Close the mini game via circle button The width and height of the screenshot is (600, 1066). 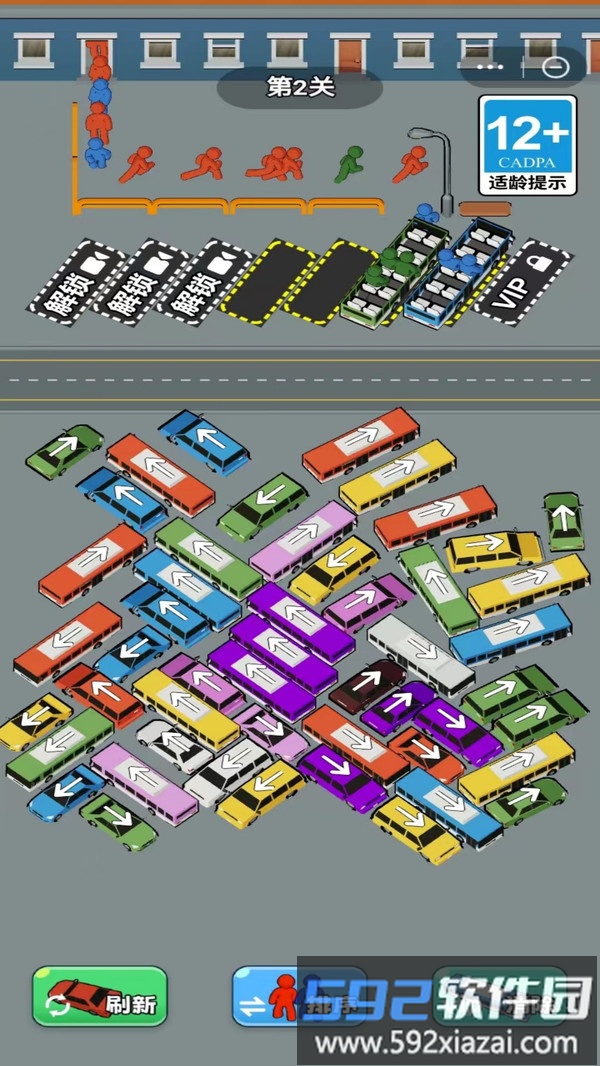pos(556,67)
